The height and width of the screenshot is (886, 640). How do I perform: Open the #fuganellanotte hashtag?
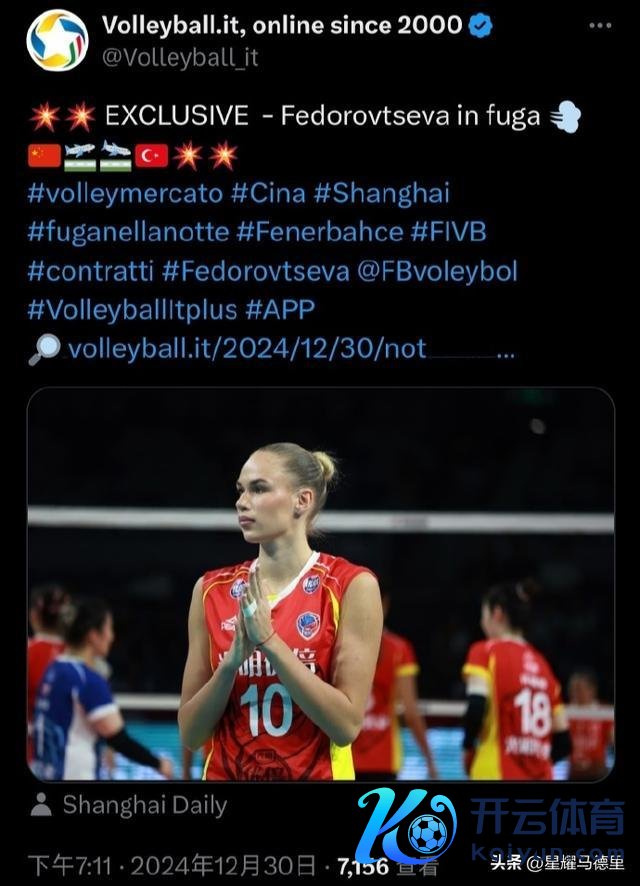coord(128,232)
